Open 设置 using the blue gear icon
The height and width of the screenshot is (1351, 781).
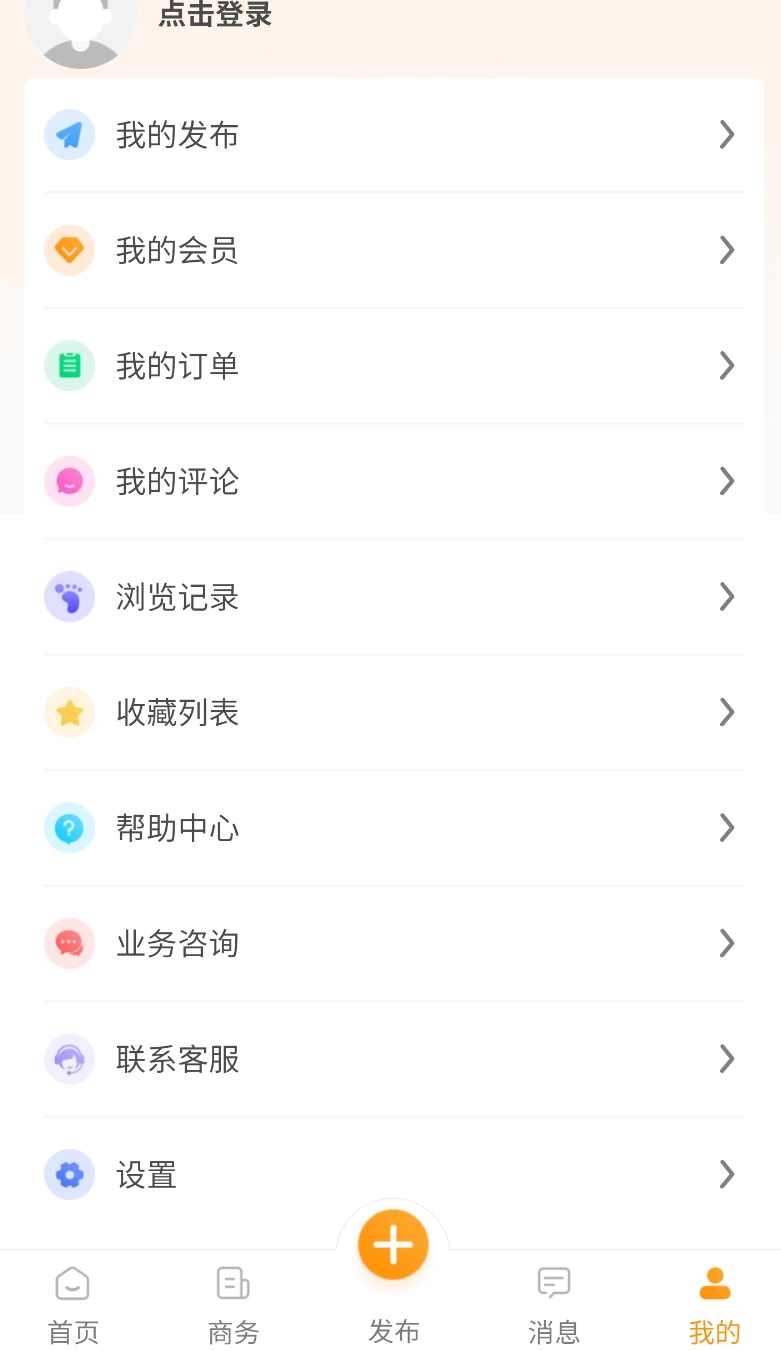pos(68,1174)
